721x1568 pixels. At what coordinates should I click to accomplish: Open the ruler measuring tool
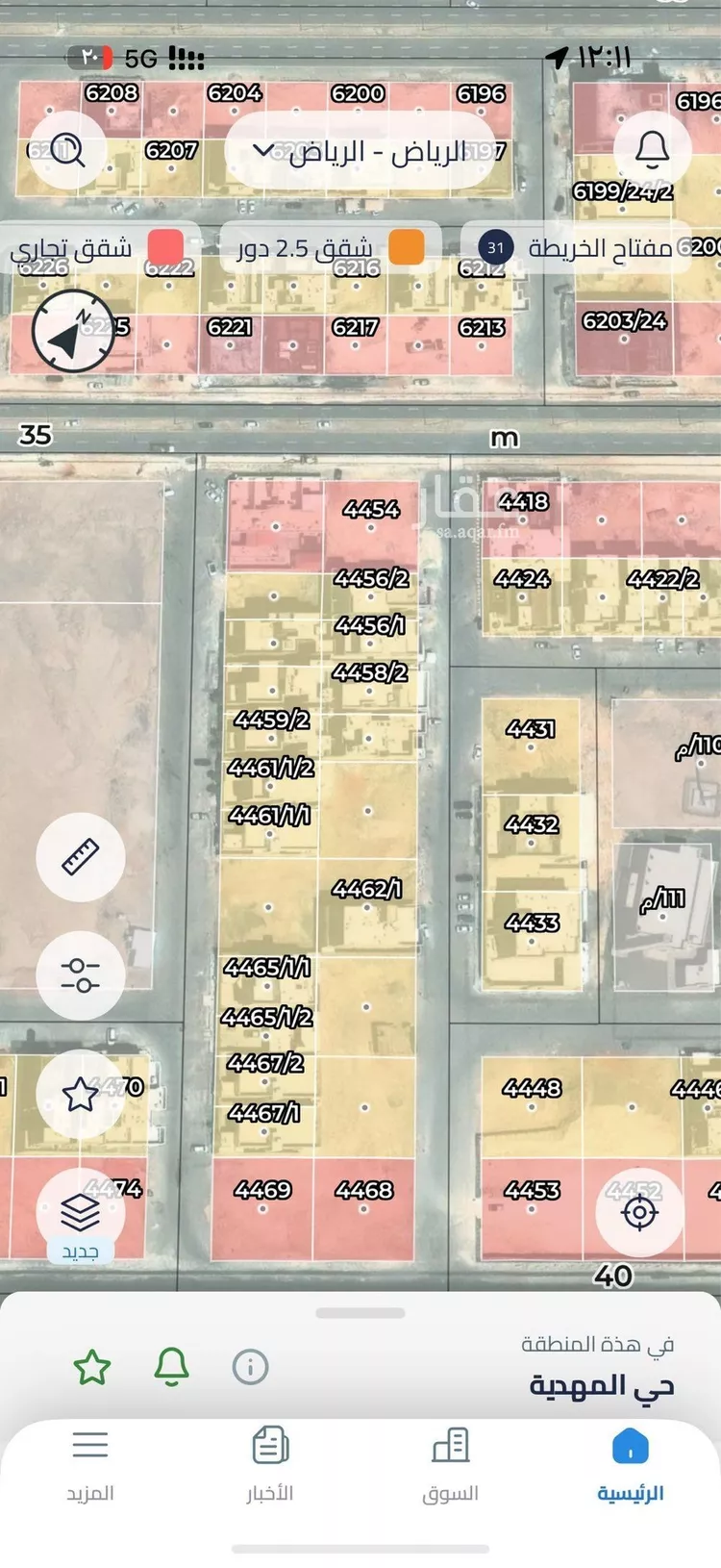tap(81, 856)
